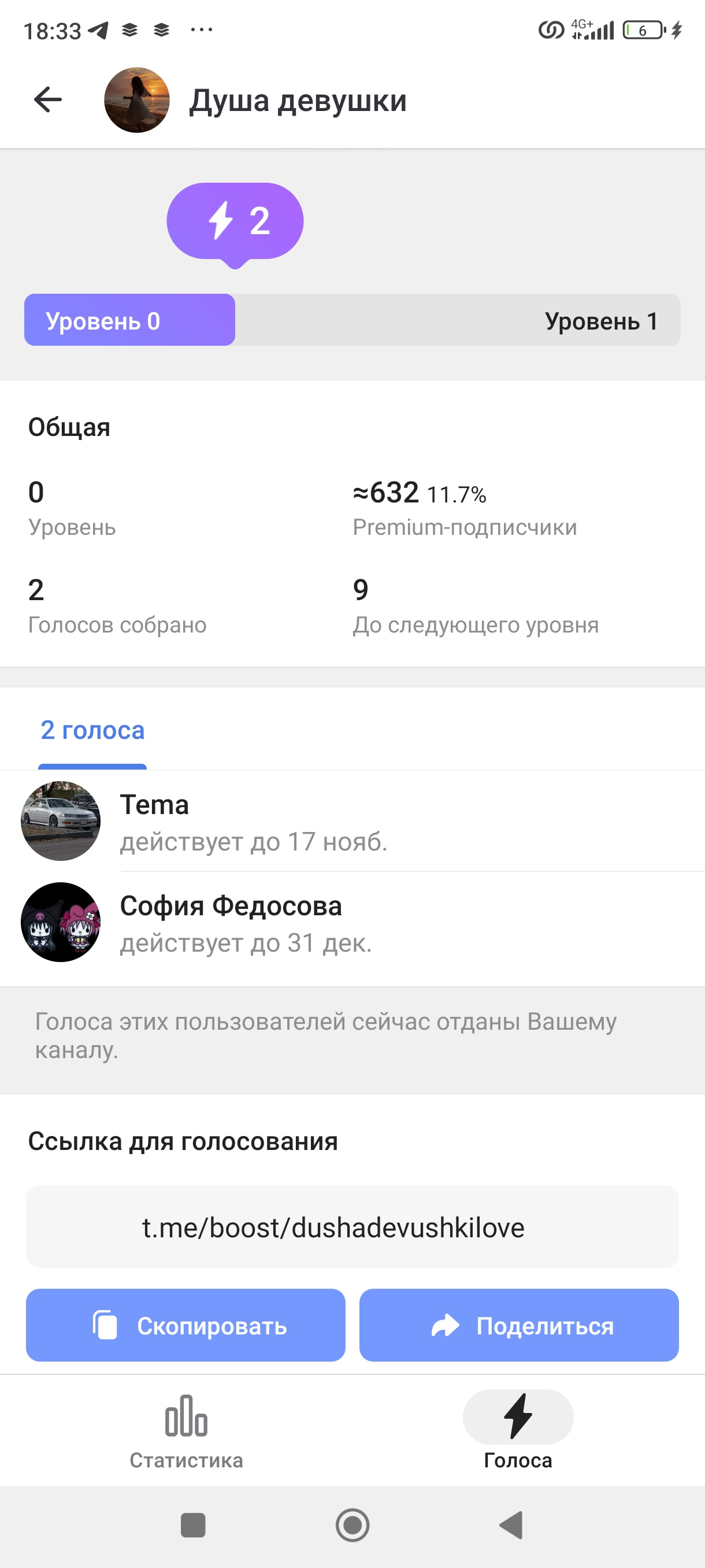This screenshot has width=705, height=1568.
Task: Open the Душа девушки channel avatar
Action: click(x=136, y=101)
